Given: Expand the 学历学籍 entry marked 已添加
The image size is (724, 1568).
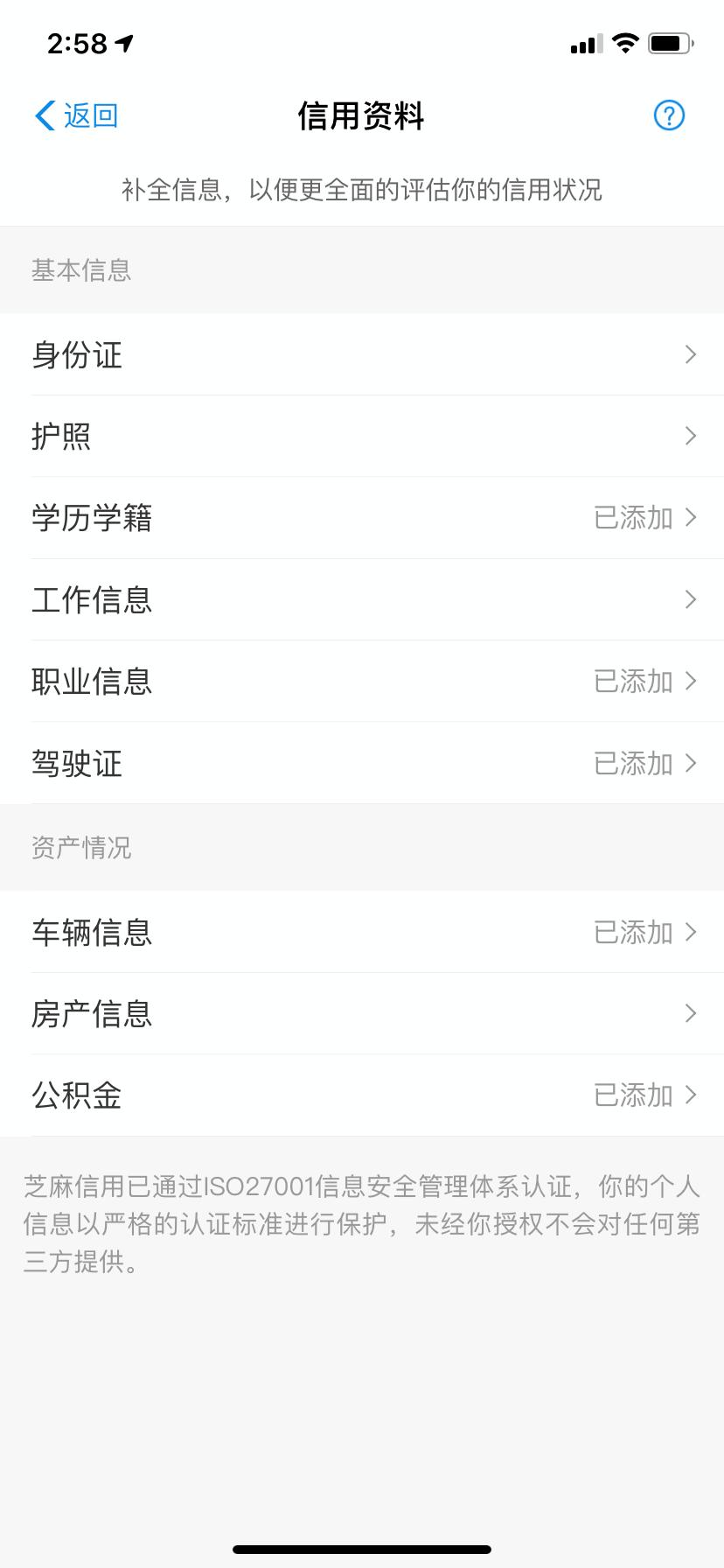Looking at the screenshot, I should point(633,518).
